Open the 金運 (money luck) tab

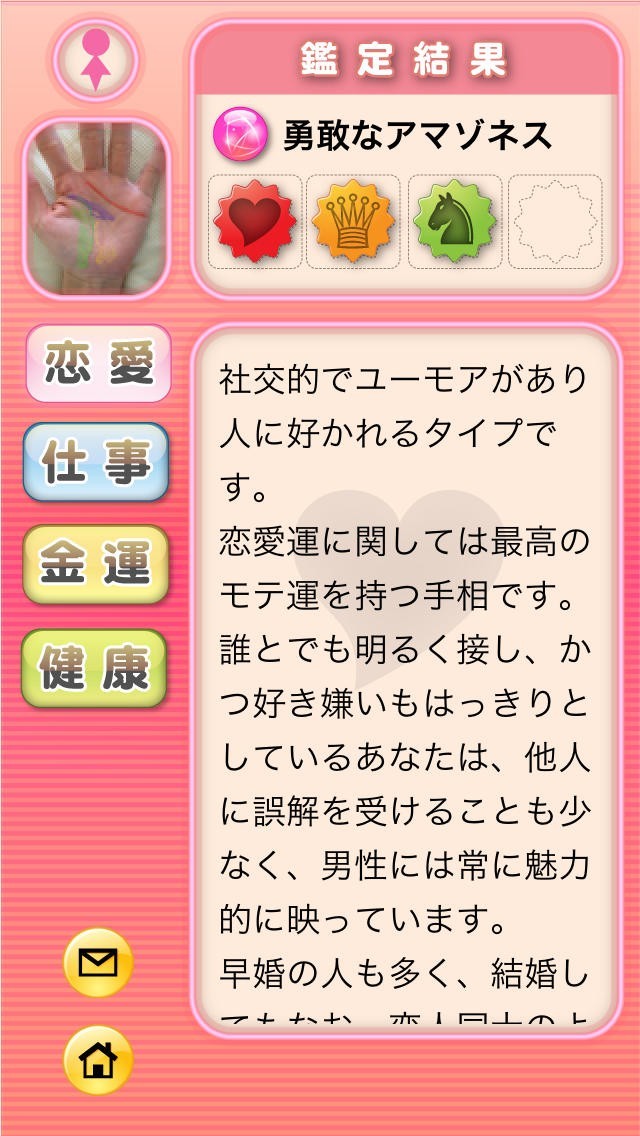pyautogui.click(x=97, y=563)
